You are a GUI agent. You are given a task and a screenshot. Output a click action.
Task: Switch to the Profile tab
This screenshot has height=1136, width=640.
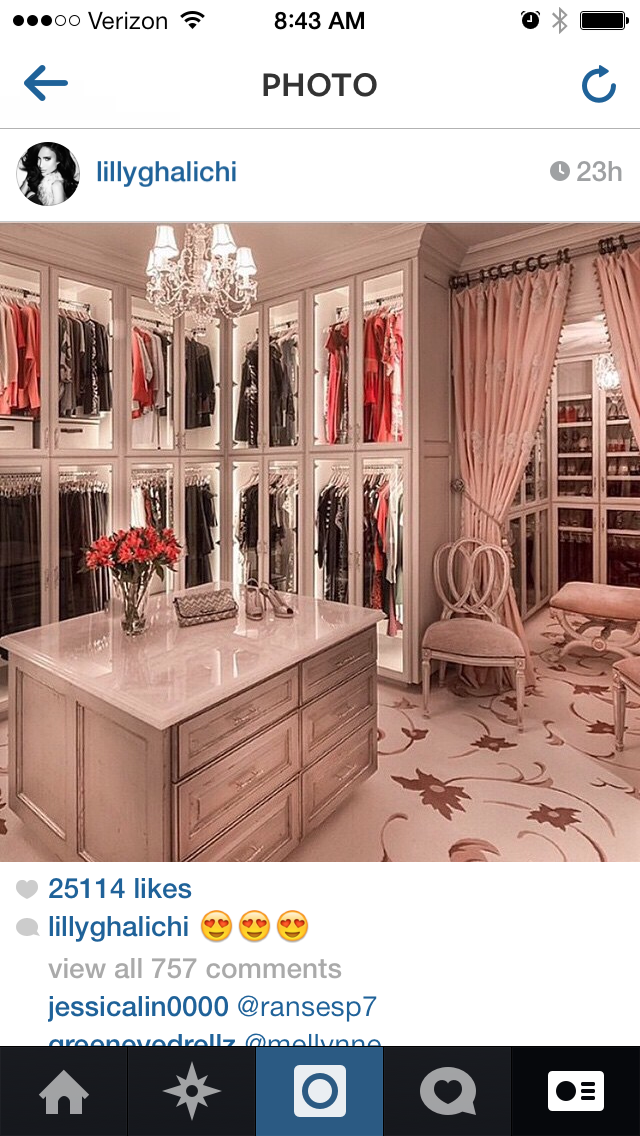click(x=576, y=1091)
